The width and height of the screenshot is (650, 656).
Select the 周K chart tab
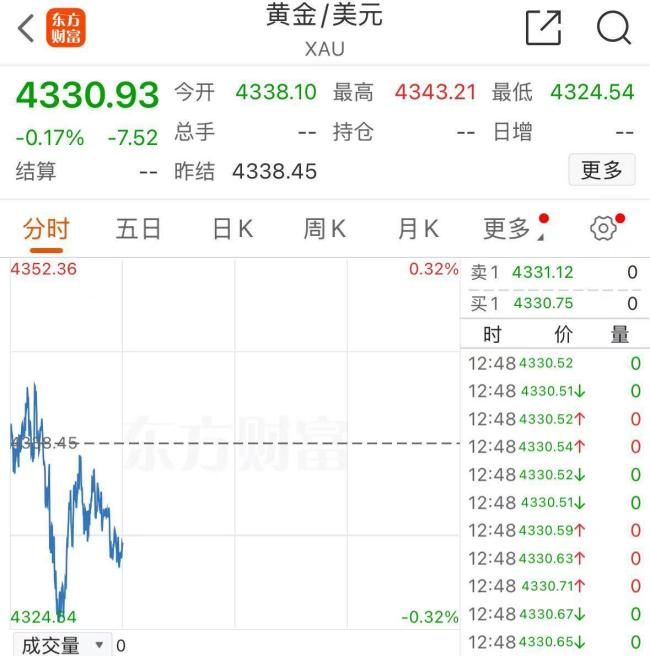[325, 229]
